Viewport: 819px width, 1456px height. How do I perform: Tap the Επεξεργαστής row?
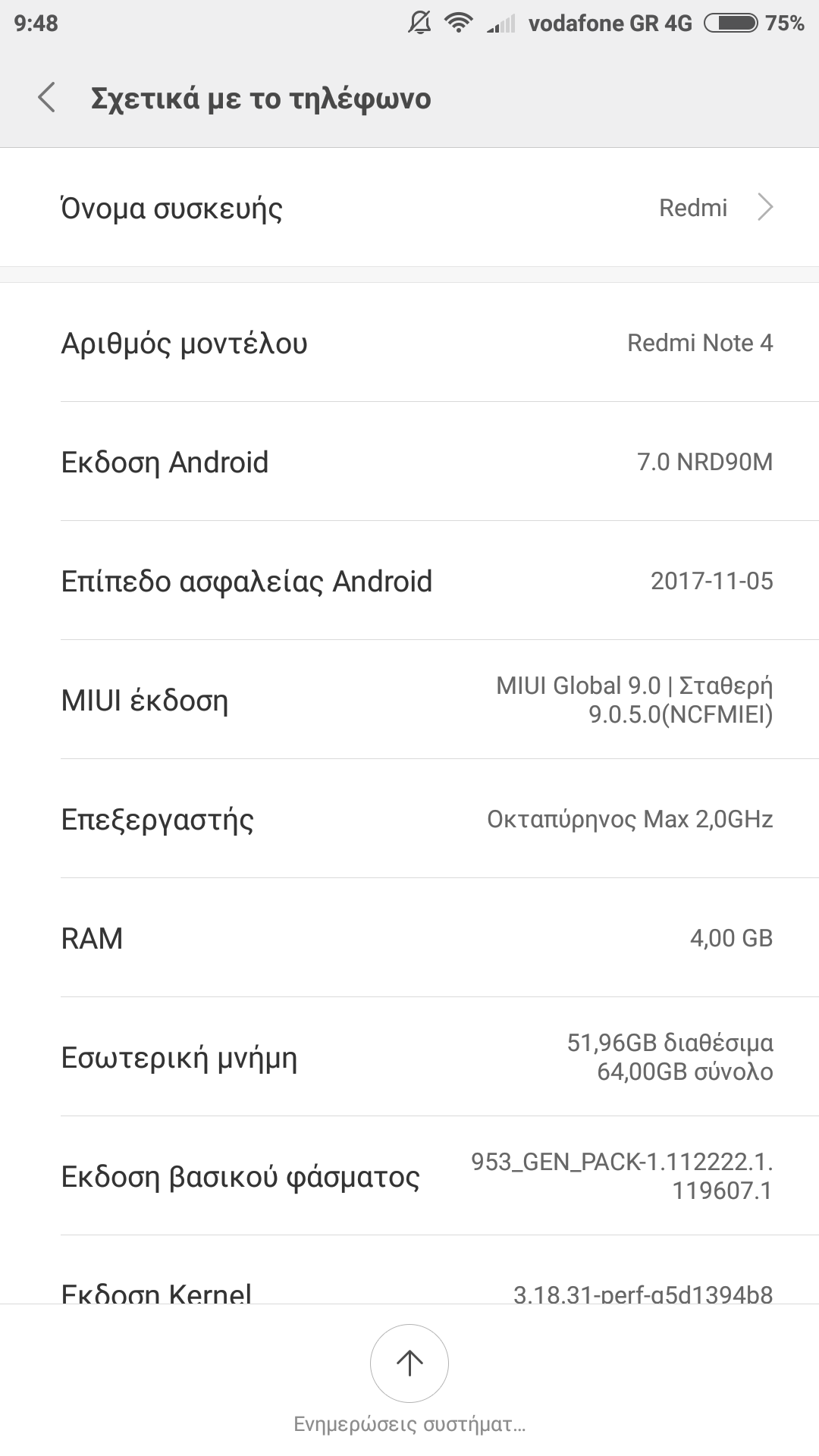point(409,819)
